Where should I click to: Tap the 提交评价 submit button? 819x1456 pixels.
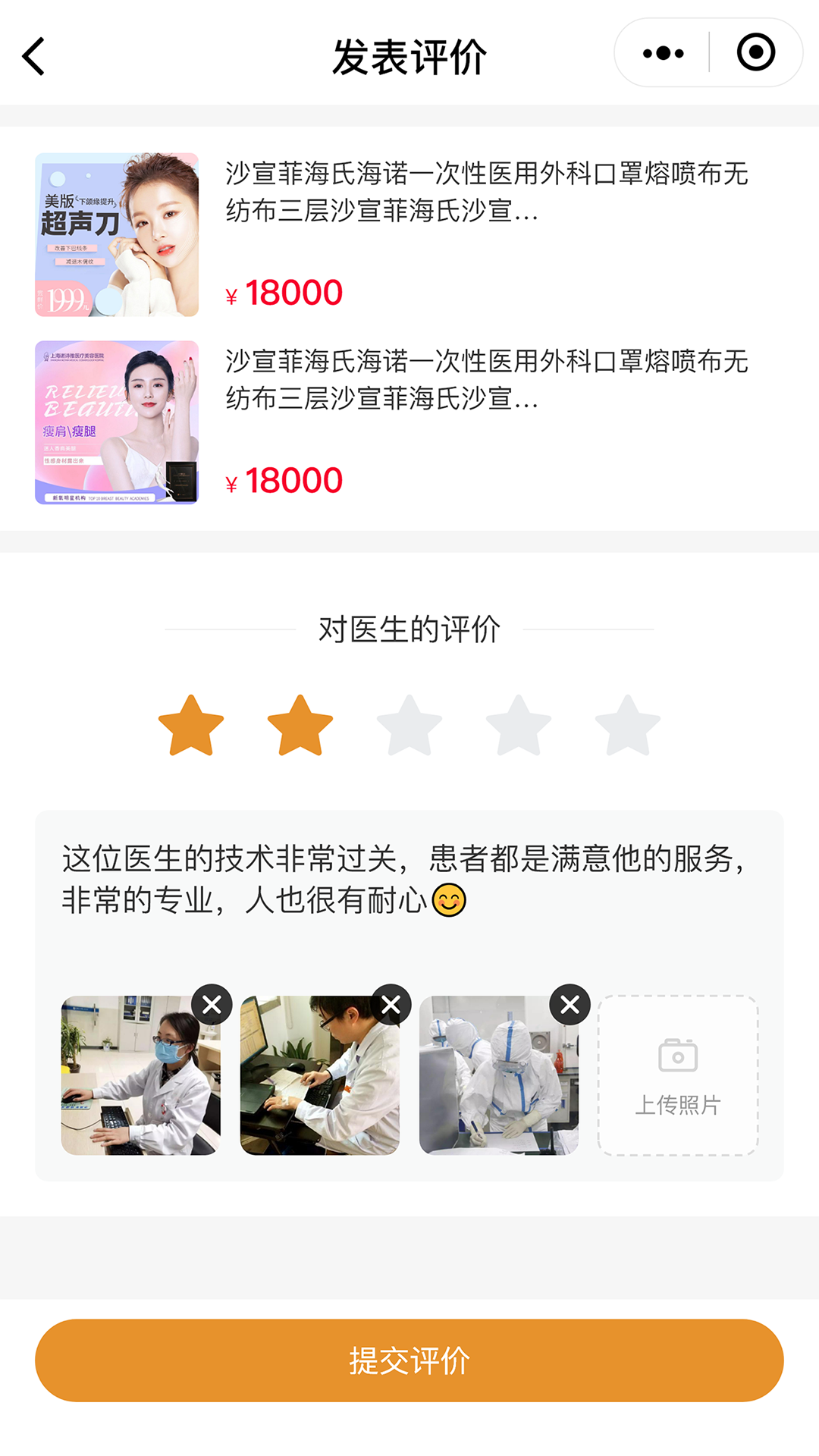(x=409, y=1360)
